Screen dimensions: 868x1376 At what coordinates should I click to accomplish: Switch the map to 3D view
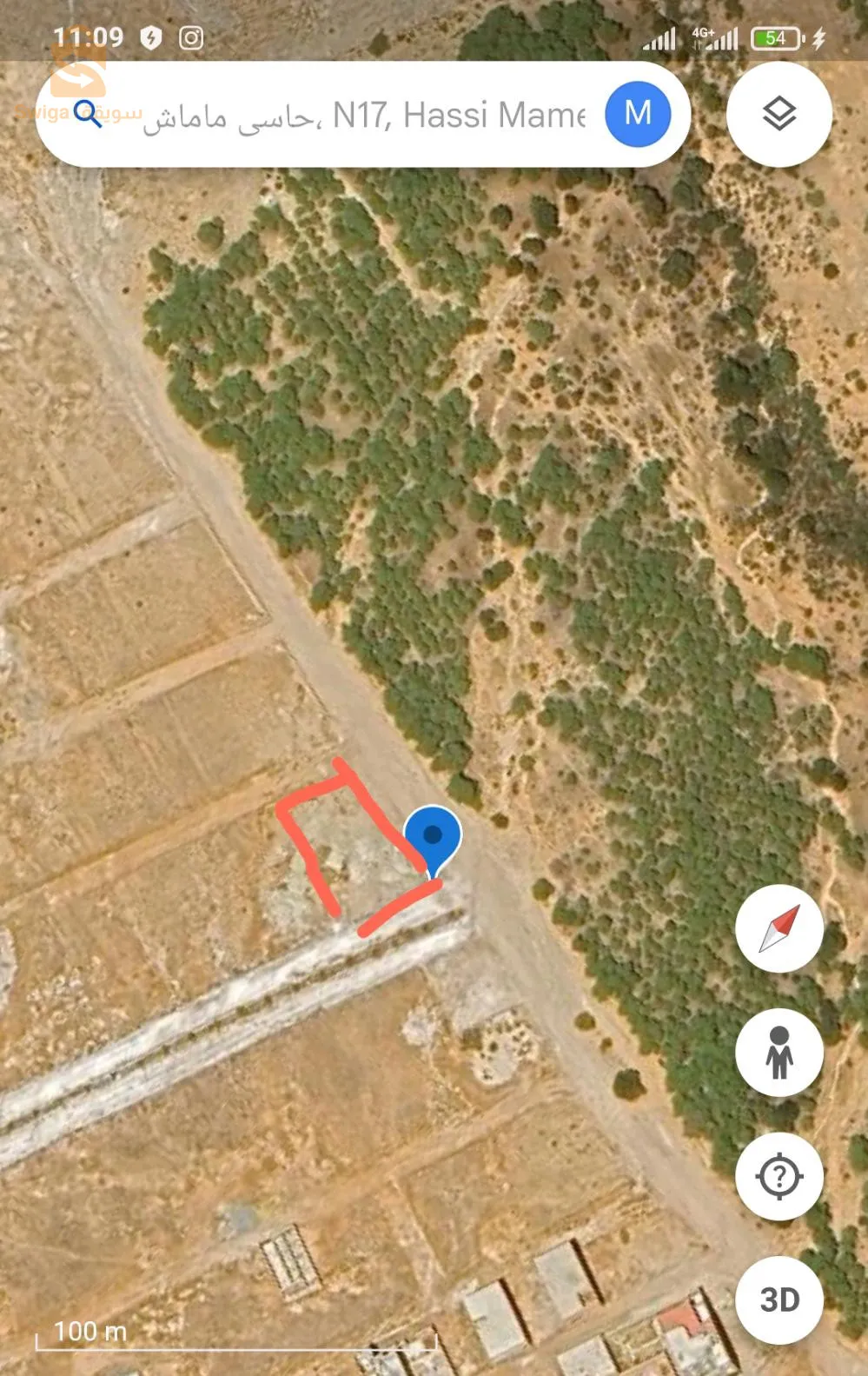click(779, 1300)
